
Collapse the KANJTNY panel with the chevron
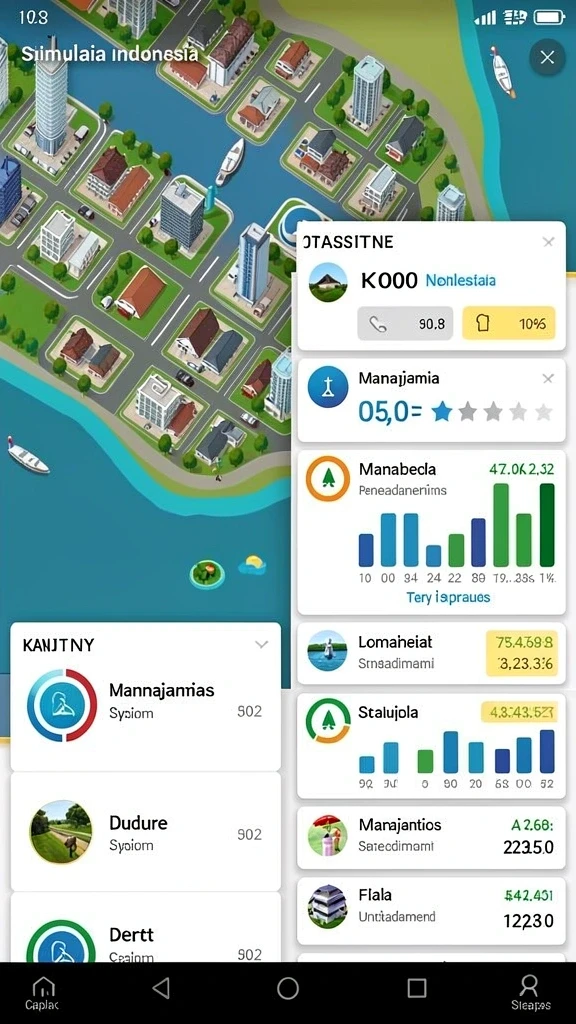coord(261,645)
